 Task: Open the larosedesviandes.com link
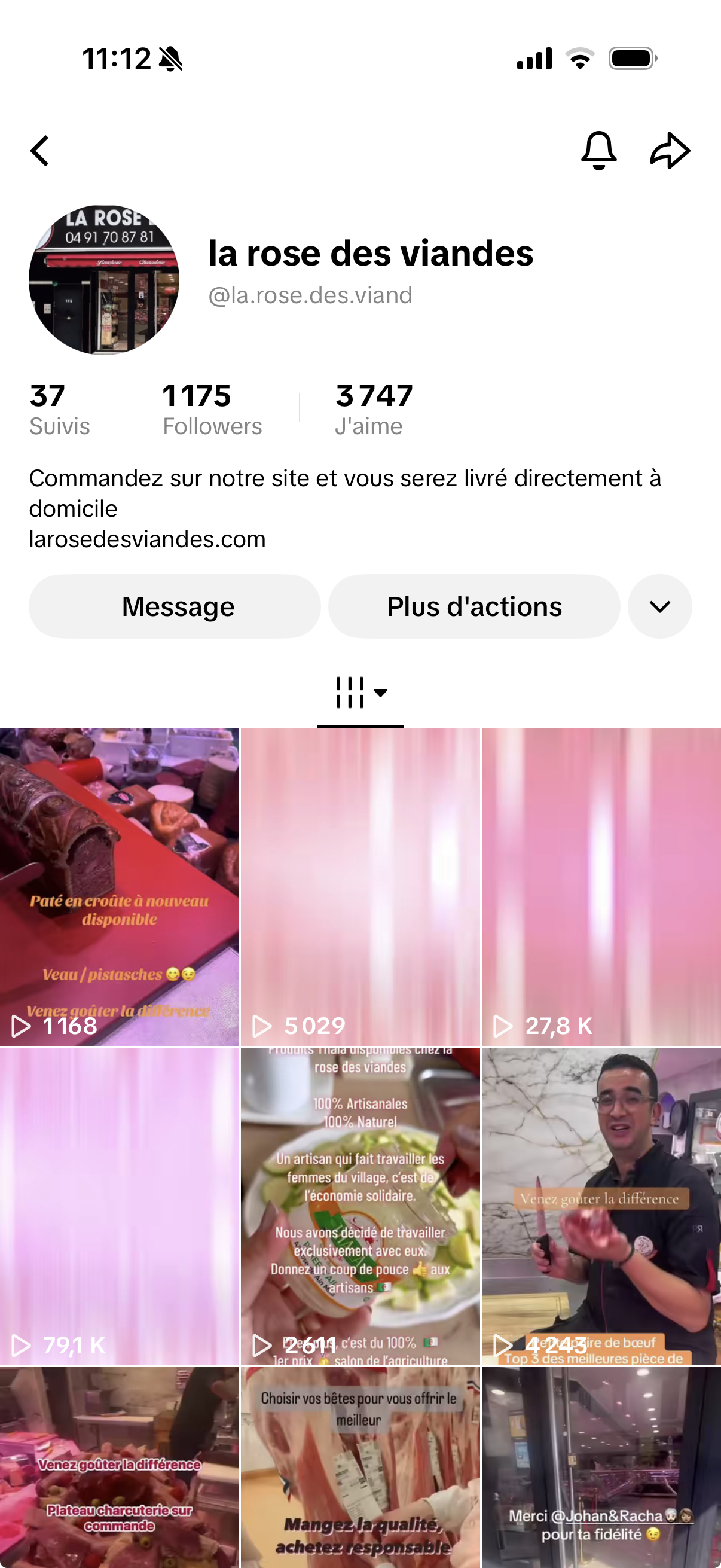[147, 539]
